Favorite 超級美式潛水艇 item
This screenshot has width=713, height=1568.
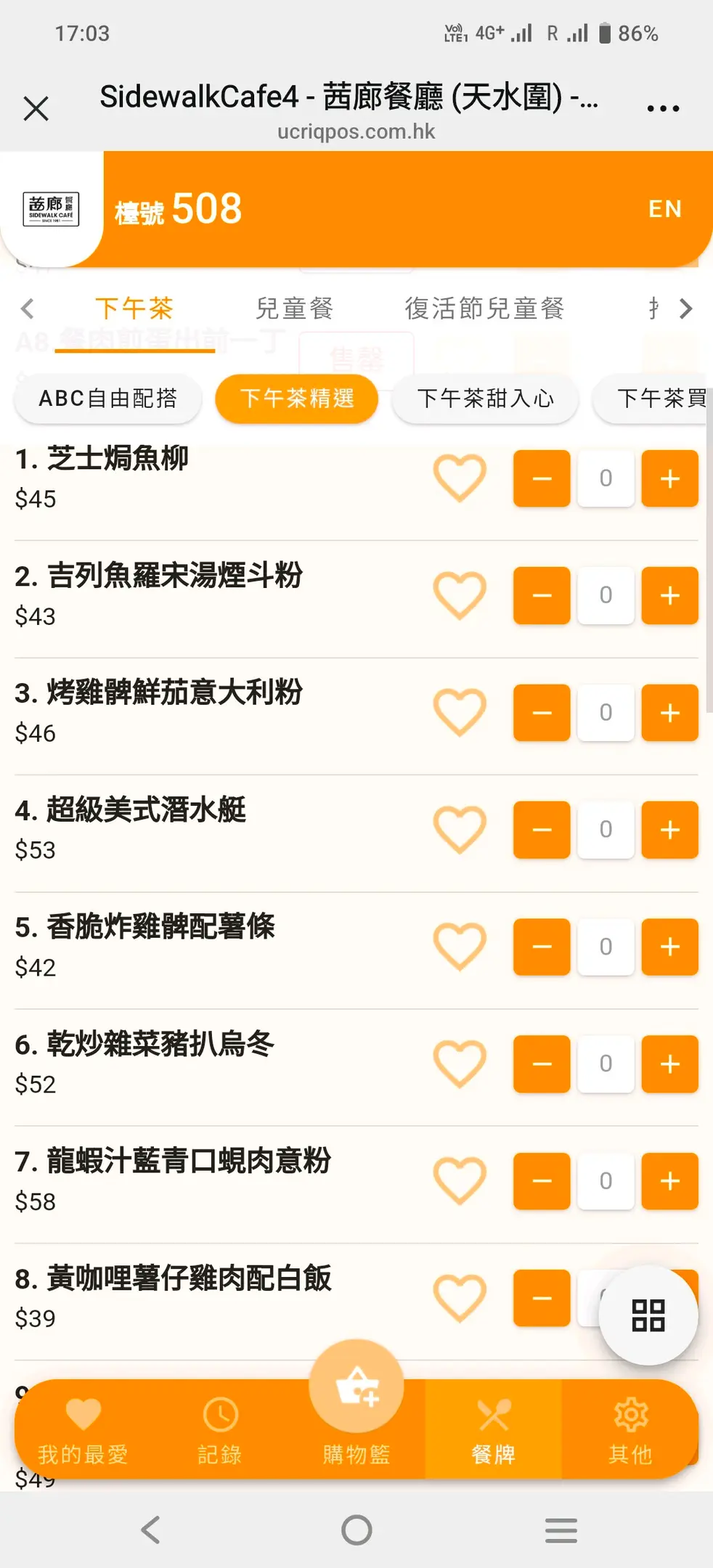pos(460,829)
